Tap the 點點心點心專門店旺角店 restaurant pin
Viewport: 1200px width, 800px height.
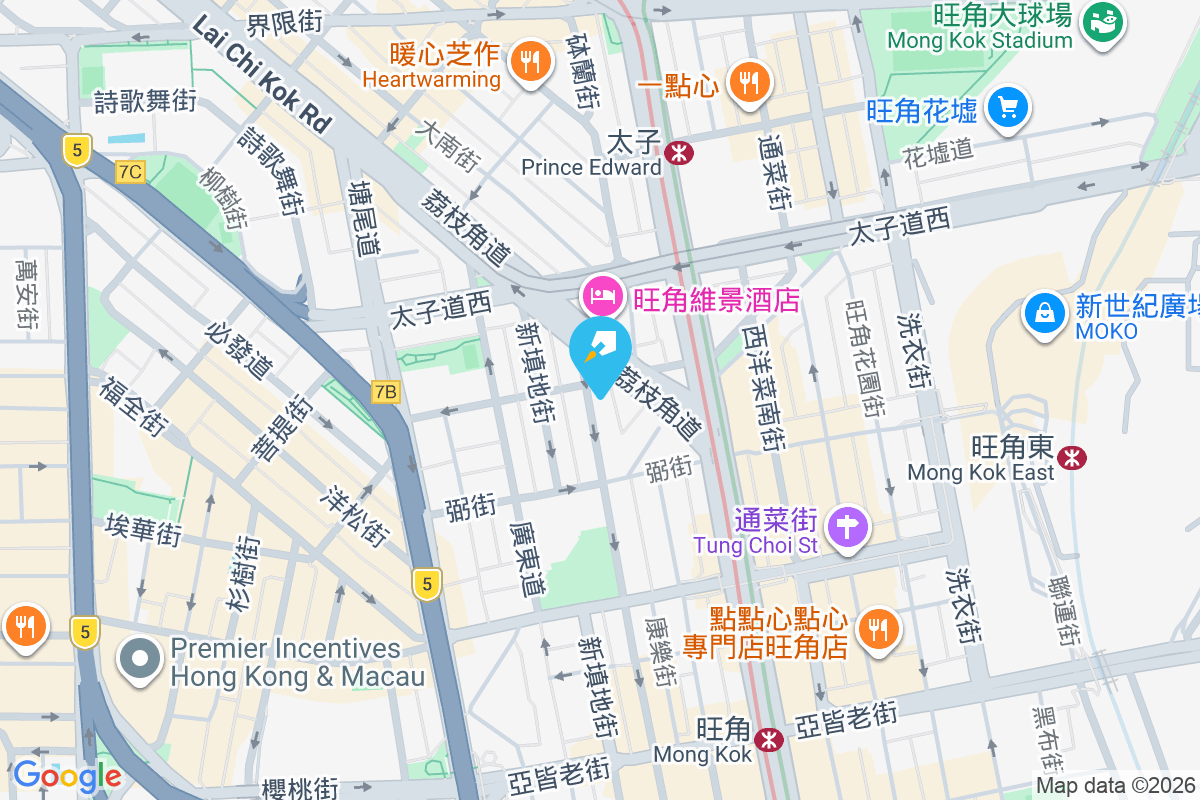pos(879,628)
